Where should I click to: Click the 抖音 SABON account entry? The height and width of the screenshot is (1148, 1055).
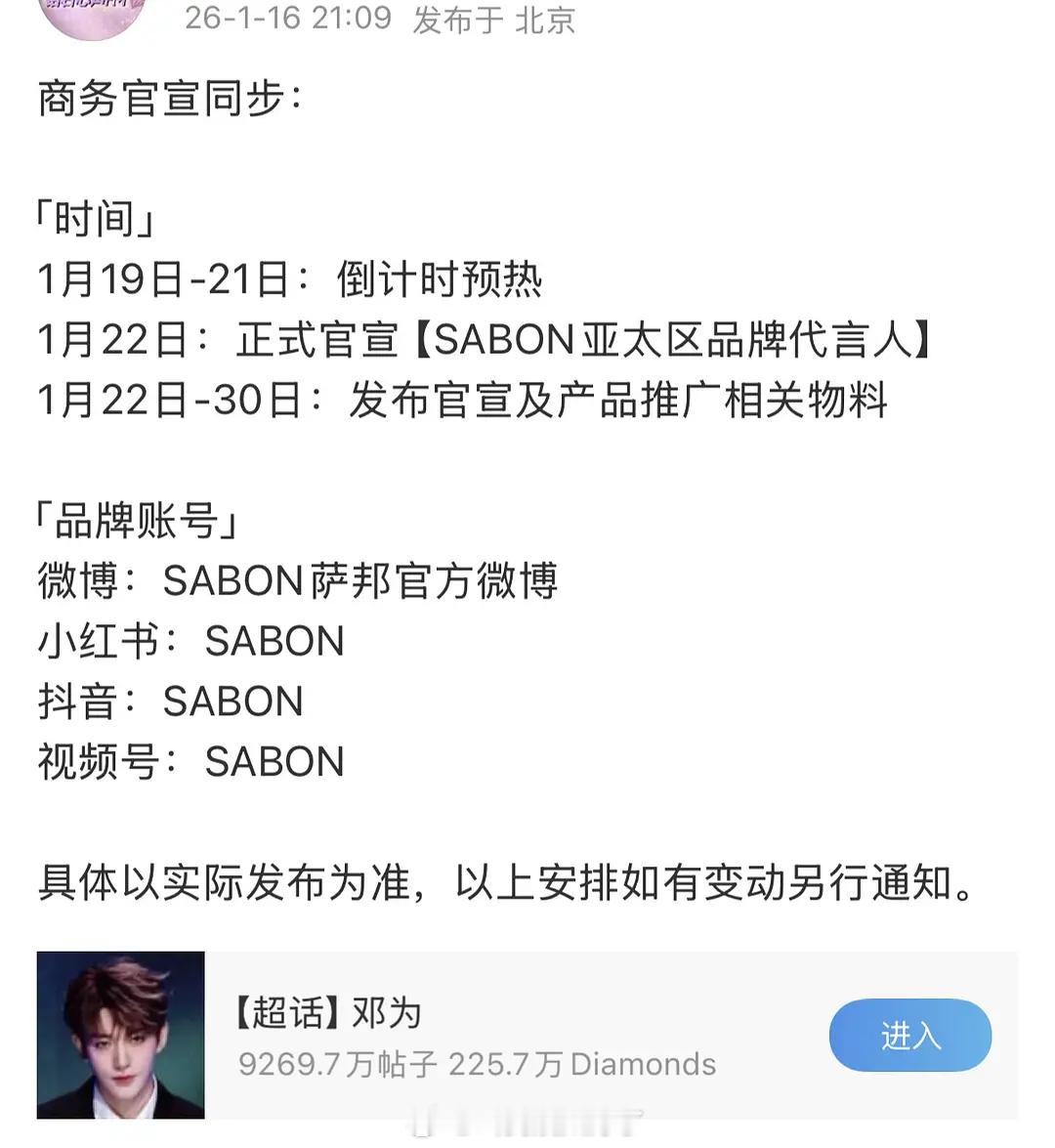tap(171, 702)
